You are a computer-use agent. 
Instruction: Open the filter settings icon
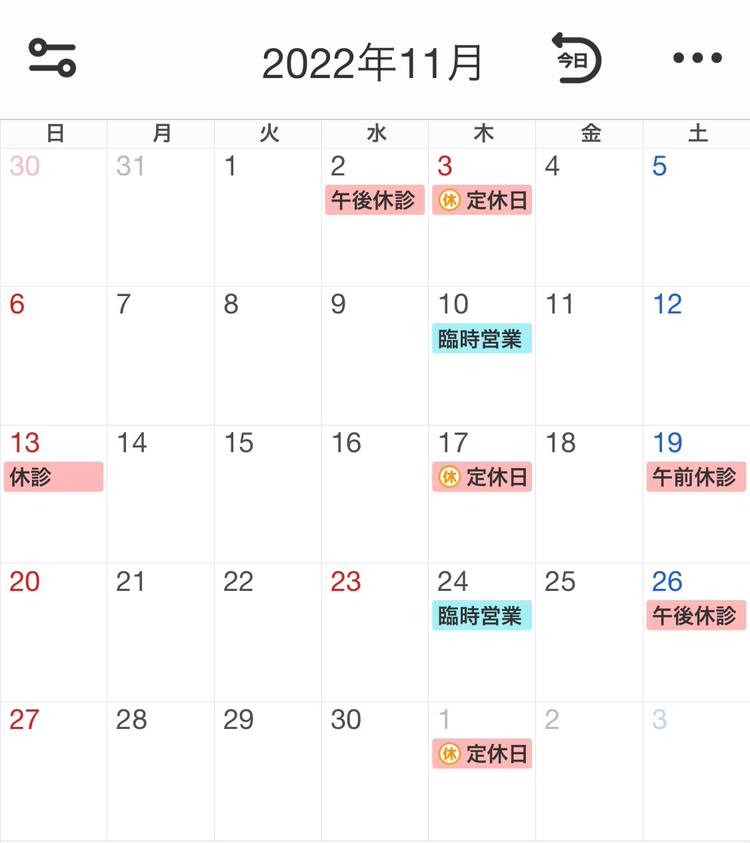click(x=52, y=58)
